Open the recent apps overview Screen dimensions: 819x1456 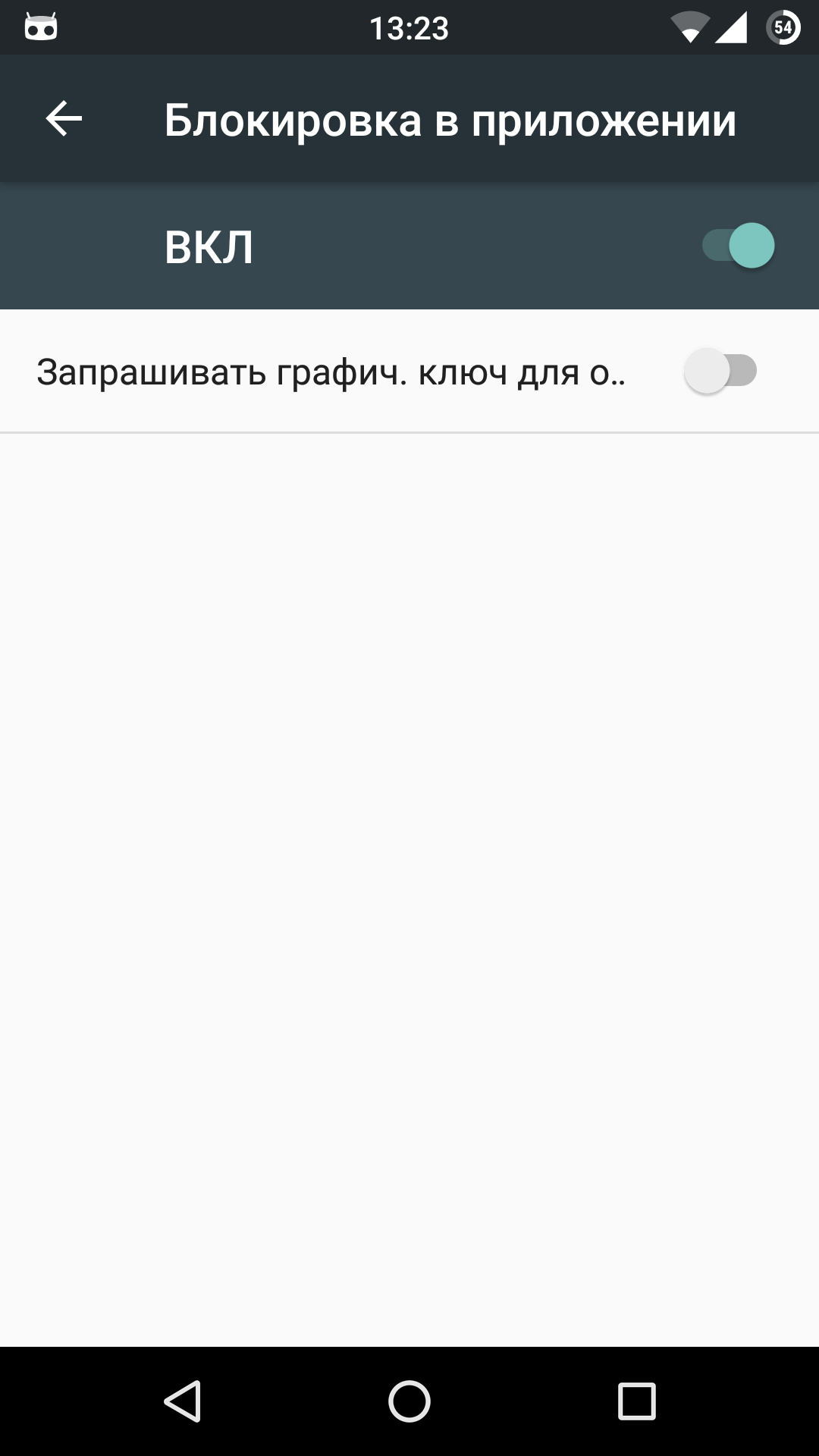(636, 1401)
